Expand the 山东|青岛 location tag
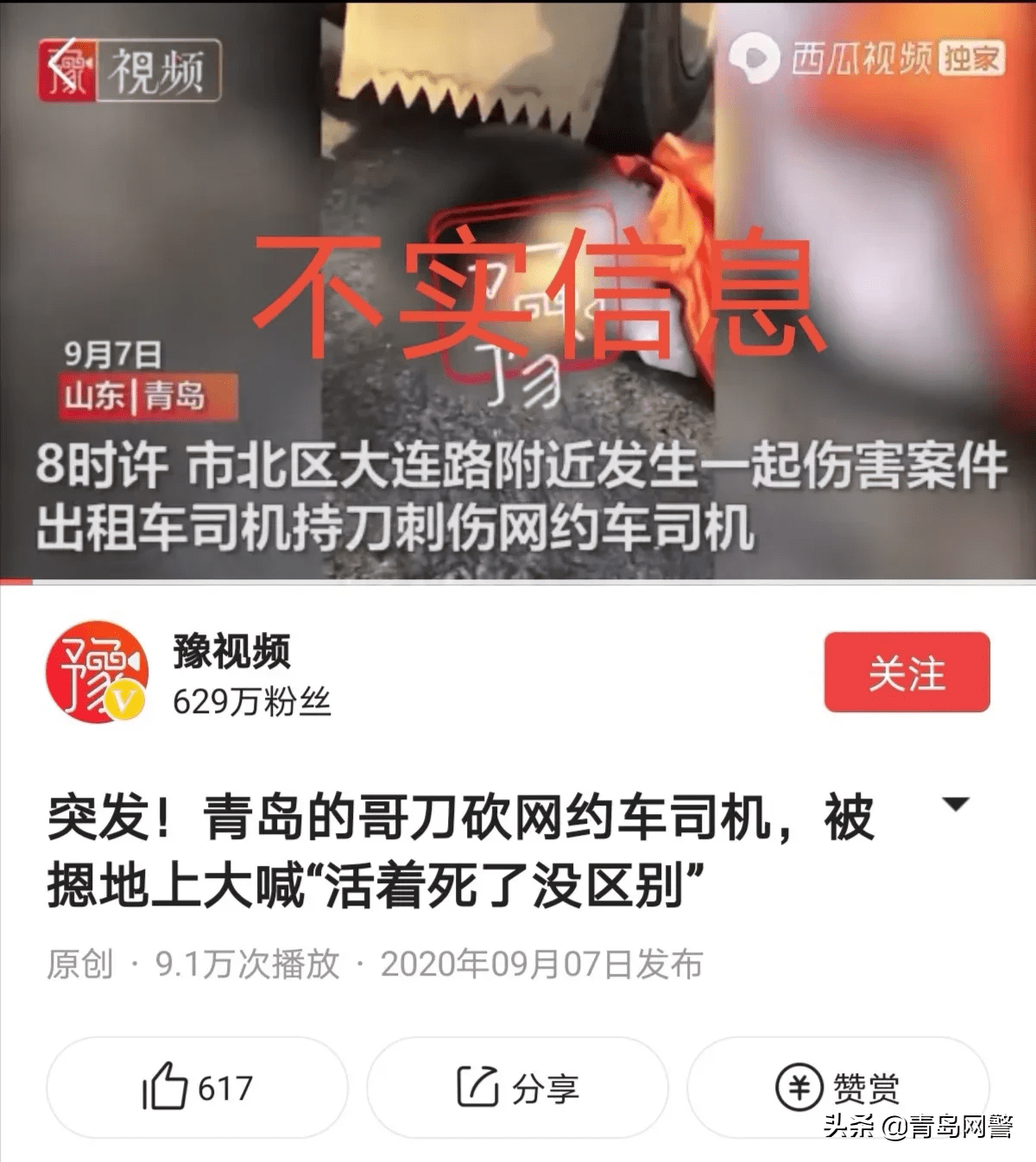The image size is (1036, 1162). pyautogui.click(x=136, y=396)
